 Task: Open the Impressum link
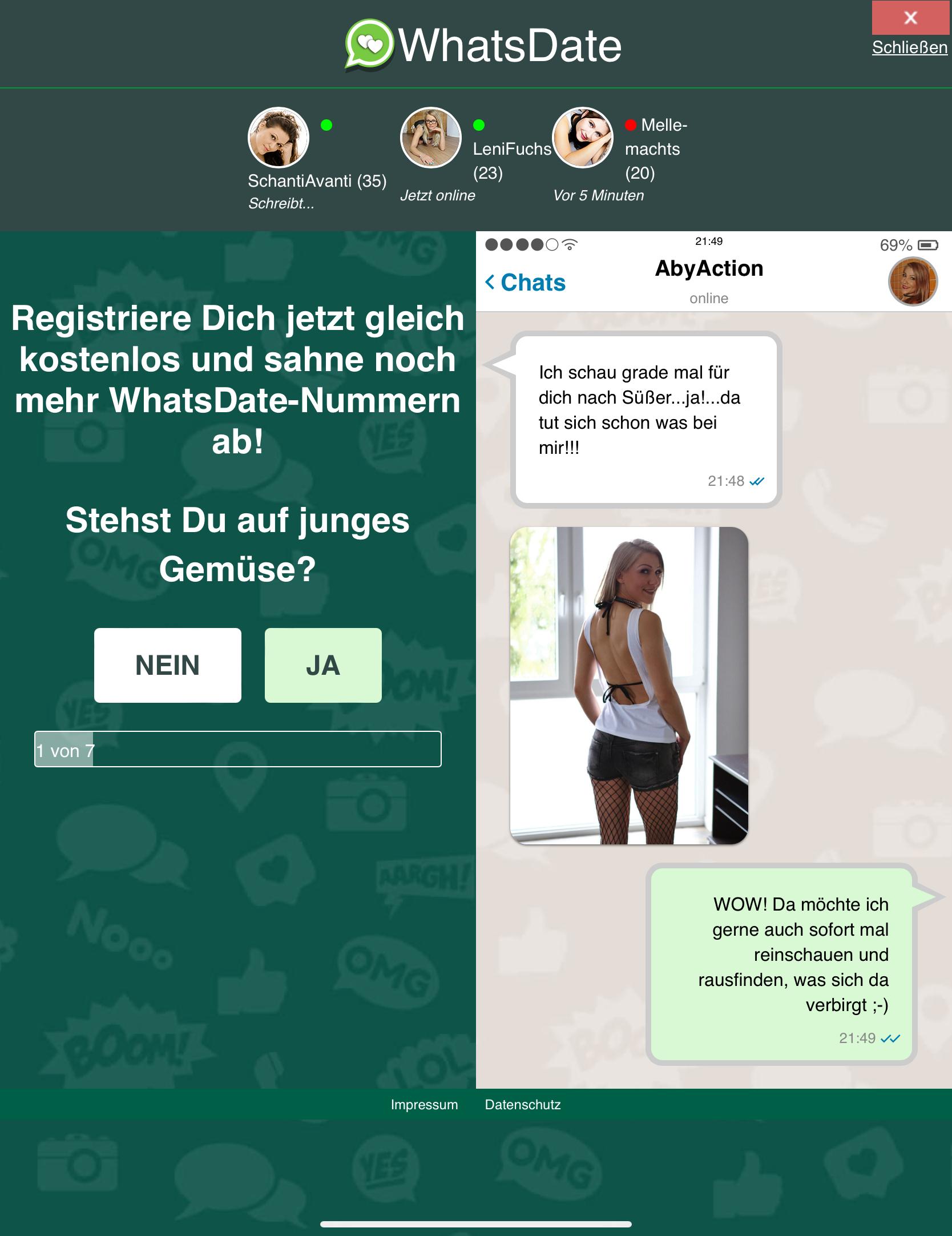click(x=424, y=1104)
